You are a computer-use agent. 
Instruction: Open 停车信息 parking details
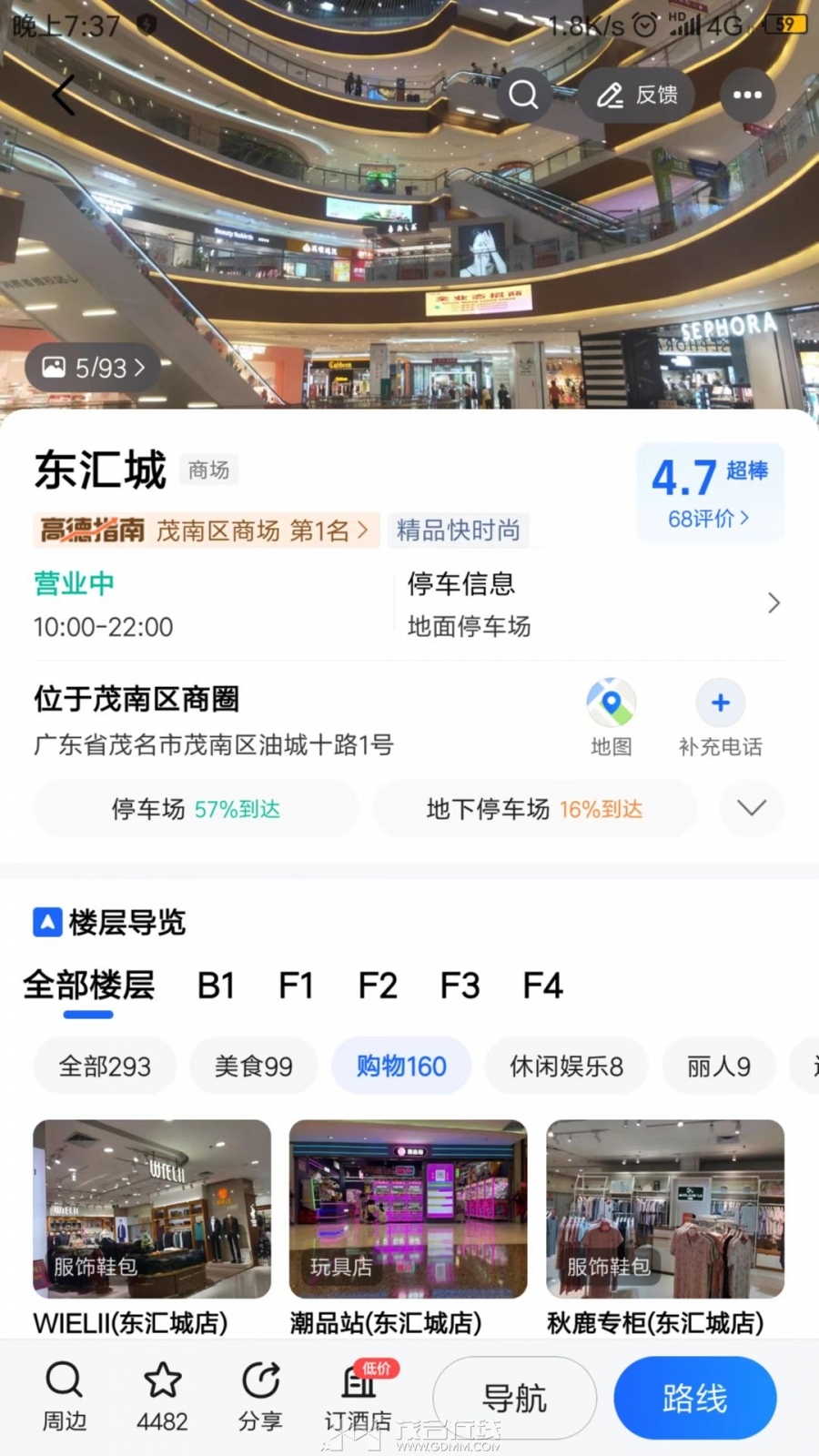591,603
